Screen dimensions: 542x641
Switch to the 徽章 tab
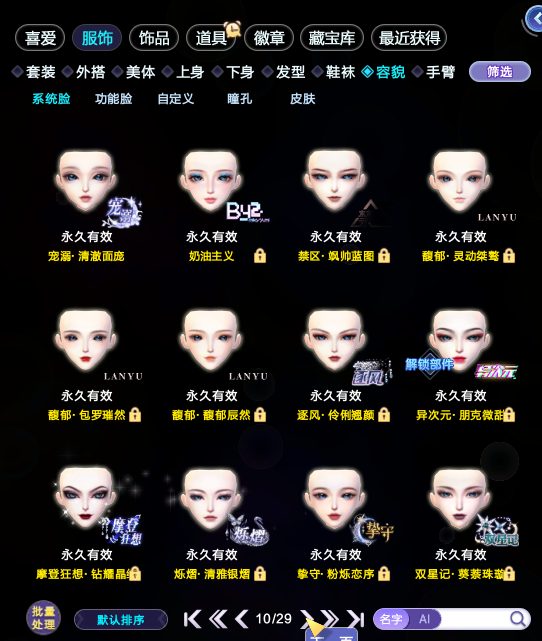pyautogui.click(x=269, y=38)
